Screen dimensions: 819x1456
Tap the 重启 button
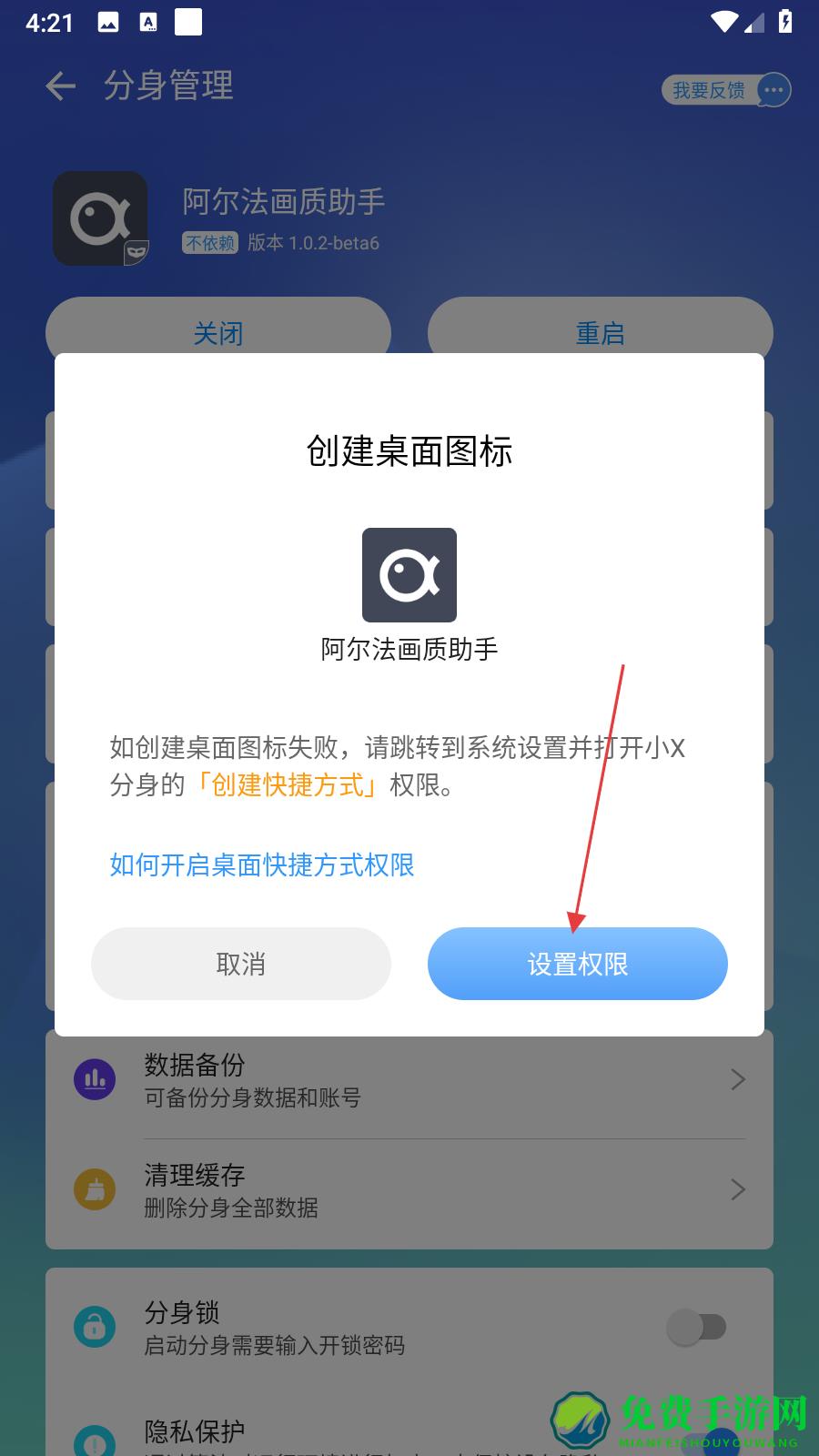[600, 331]
